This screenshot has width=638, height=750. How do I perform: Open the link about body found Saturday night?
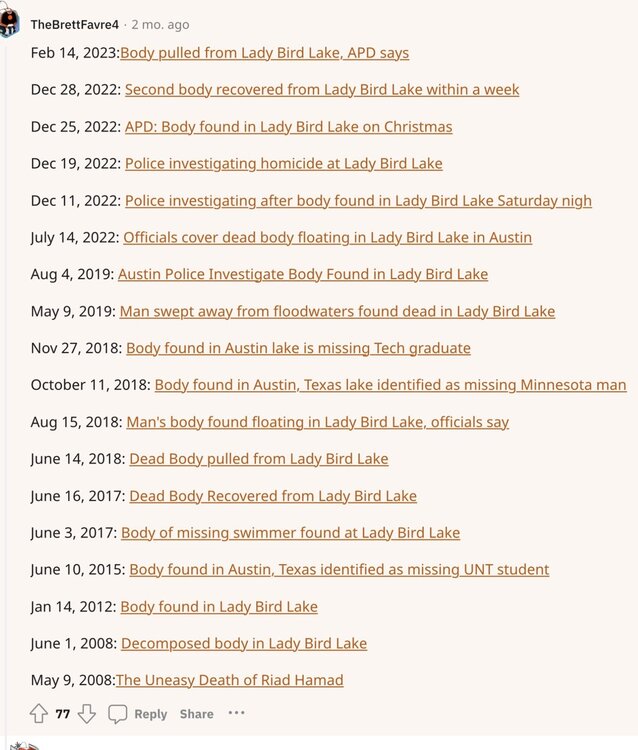(358, 201)
